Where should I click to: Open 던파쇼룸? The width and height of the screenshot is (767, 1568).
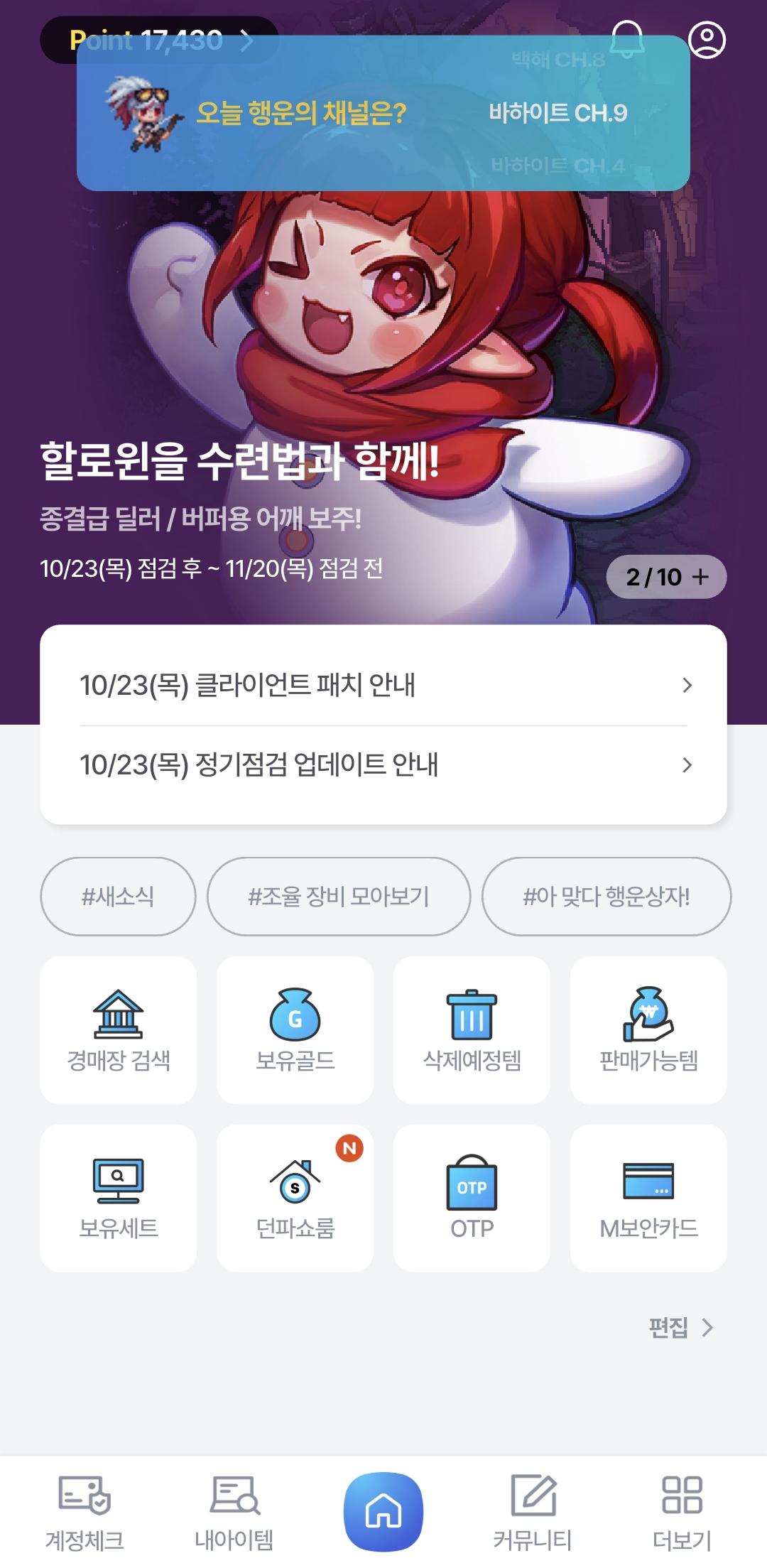(295, 1198)
